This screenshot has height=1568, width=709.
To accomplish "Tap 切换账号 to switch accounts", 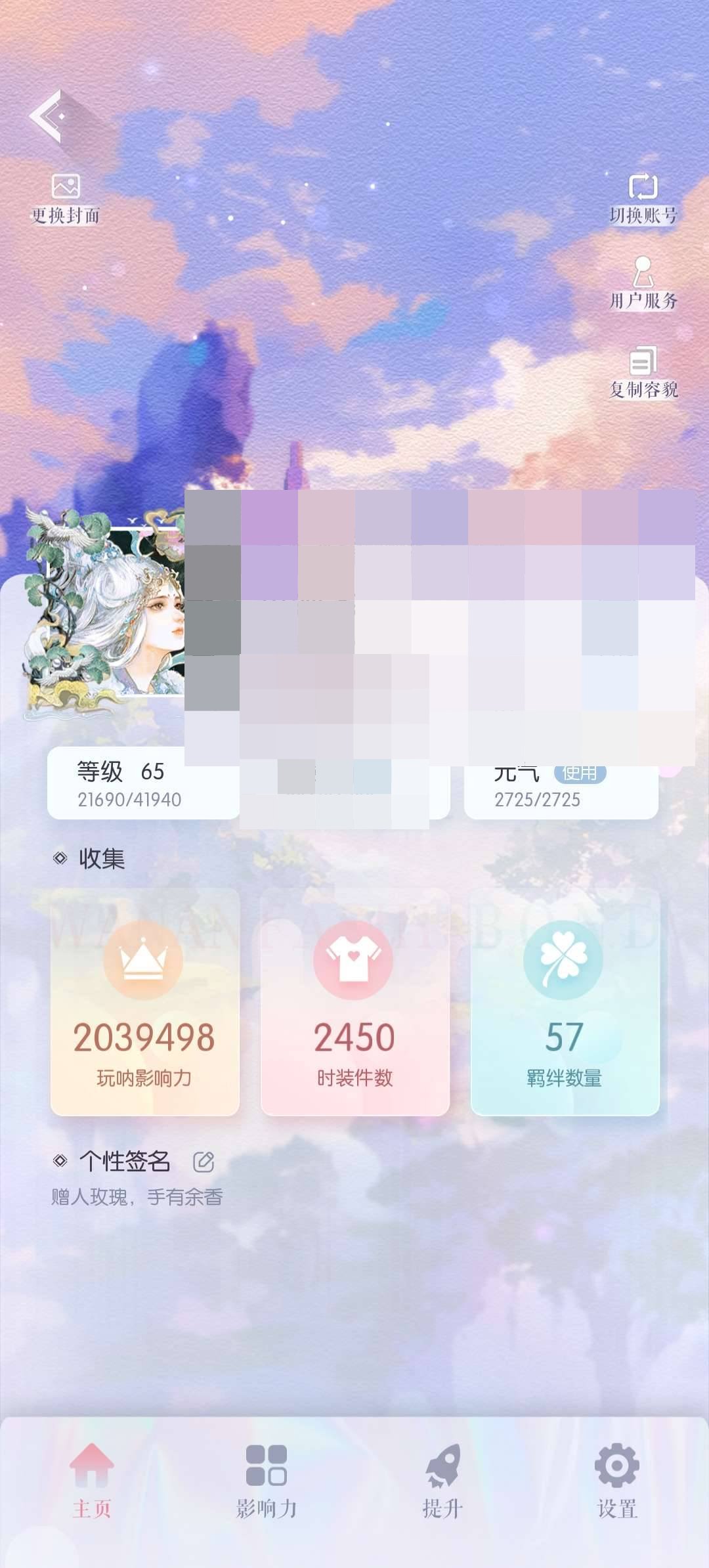I will pyautogui.click(x=643, y=198).
